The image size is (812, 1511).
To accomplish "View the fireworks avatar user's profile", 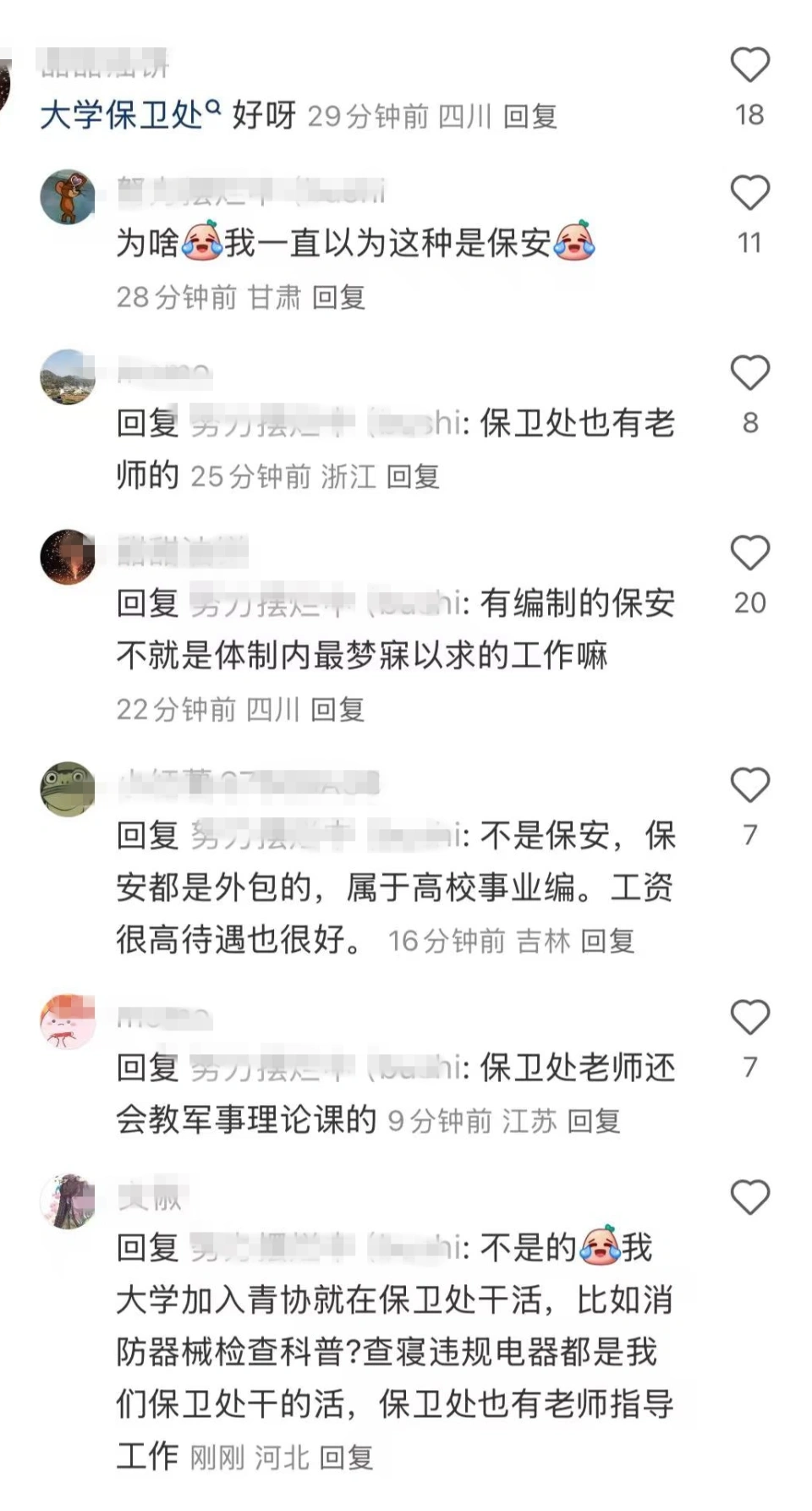I will [68, 557].
